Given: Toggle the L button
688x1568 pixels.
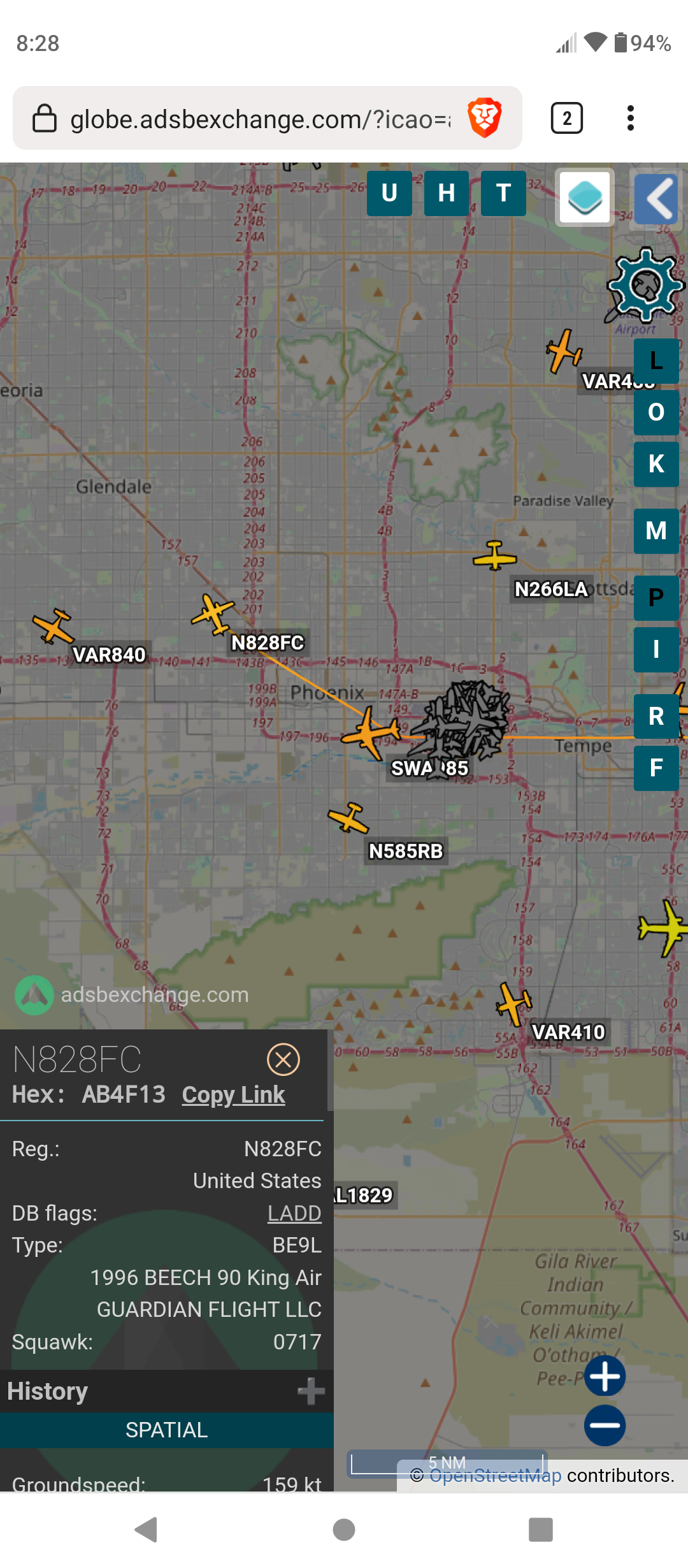Looking at the screenshot, I should 656,361.
